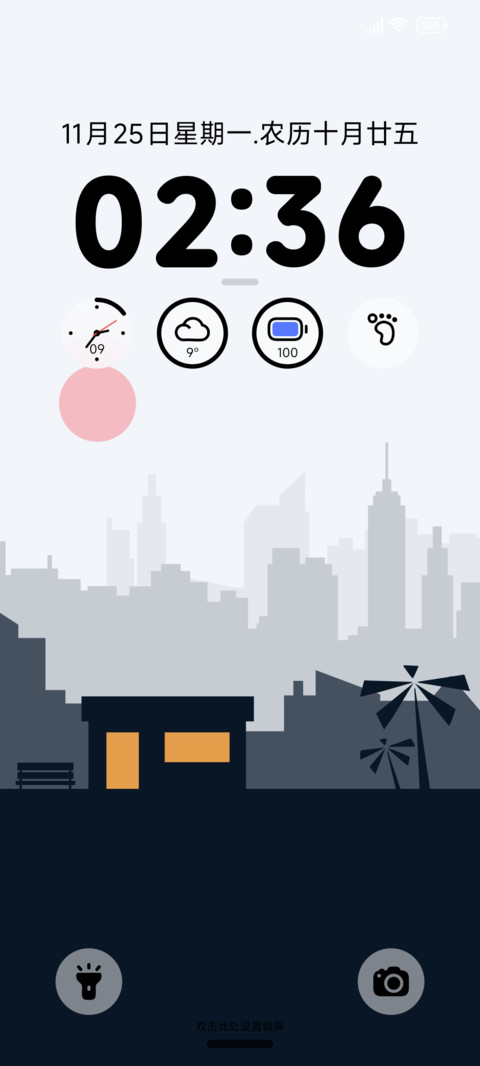The height and width of the screenshot is (1066, 480).
Task: Open the weather widget showing 9°
Action: pyautogui.click(x=192, y=333)
